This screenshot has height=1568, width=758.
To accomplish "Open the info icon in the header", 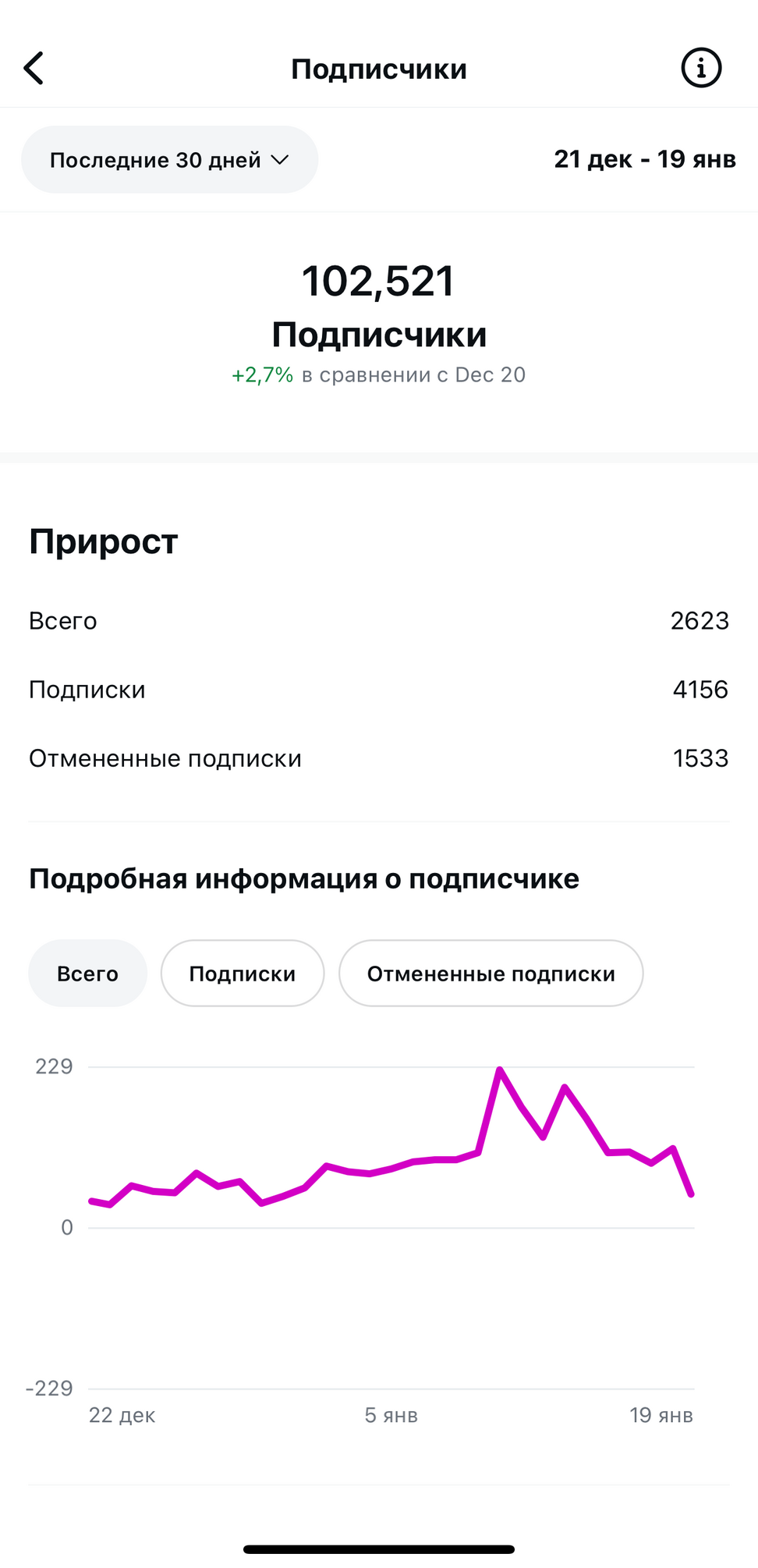I will point(700,68).
